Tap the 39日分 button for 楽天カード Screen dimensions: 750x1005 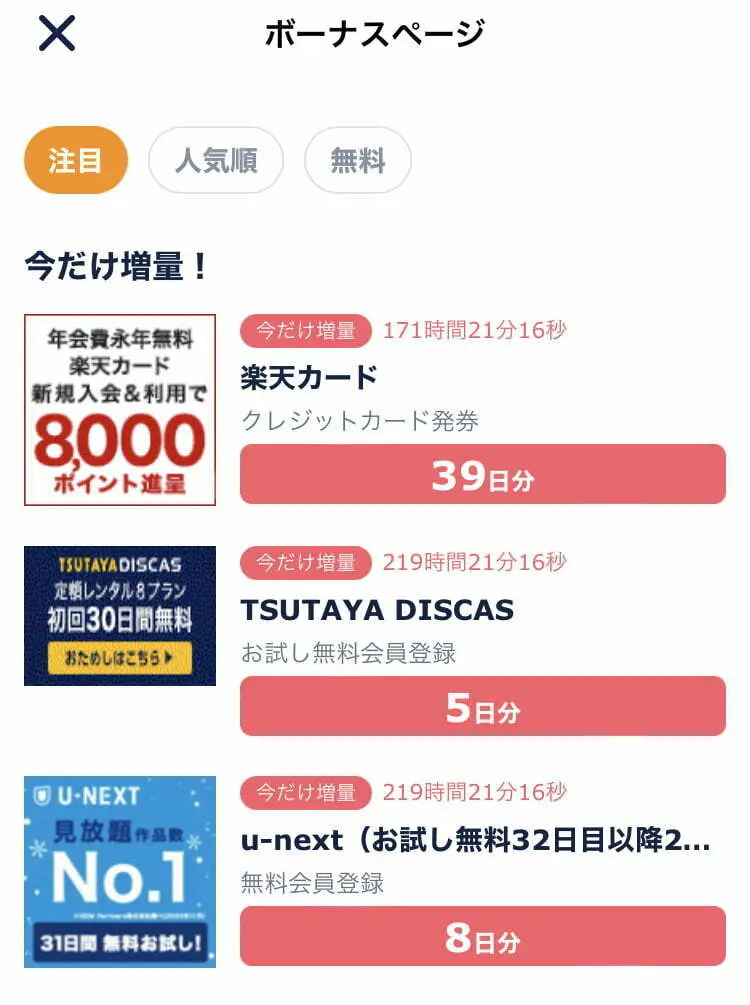tap(482, 475)
